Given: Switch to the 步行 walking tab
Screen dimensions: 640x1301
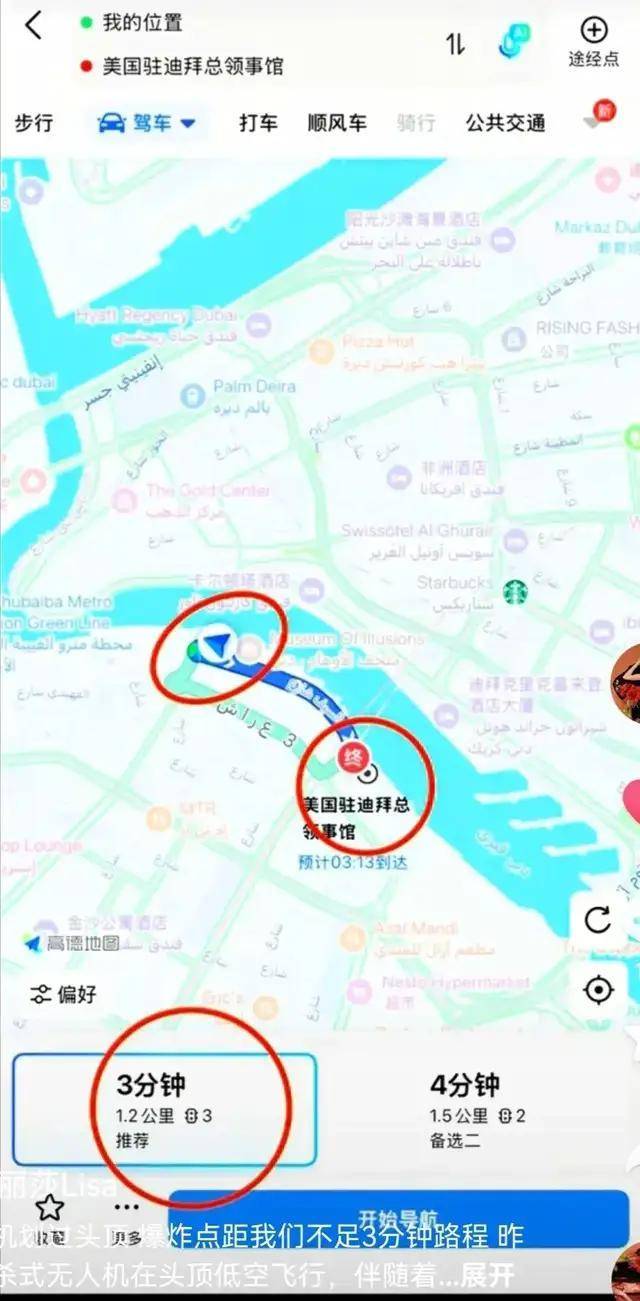Looking at the screenshot, I should [x=33, y=123].
